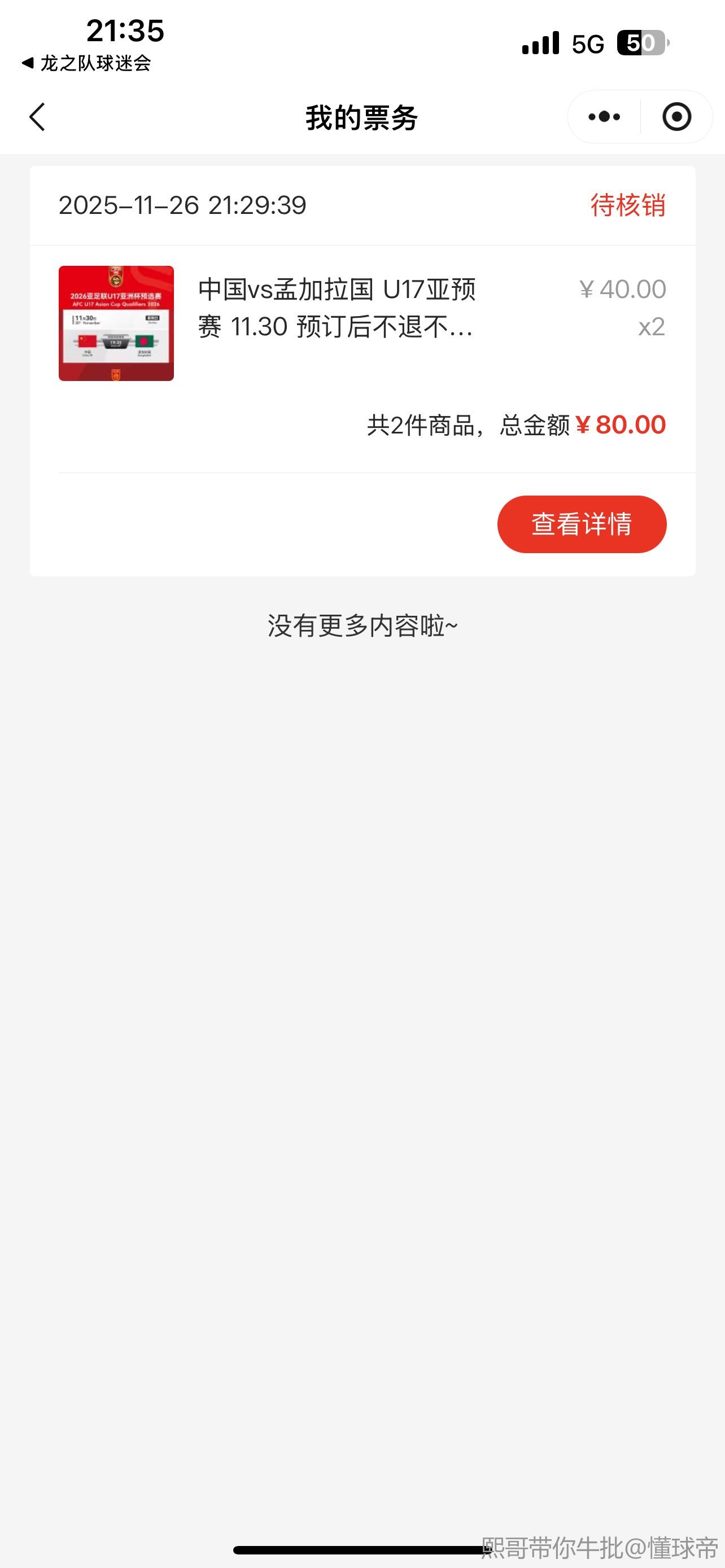Close the mini program via target icon

pyautogui.click(x=676, y=117)
